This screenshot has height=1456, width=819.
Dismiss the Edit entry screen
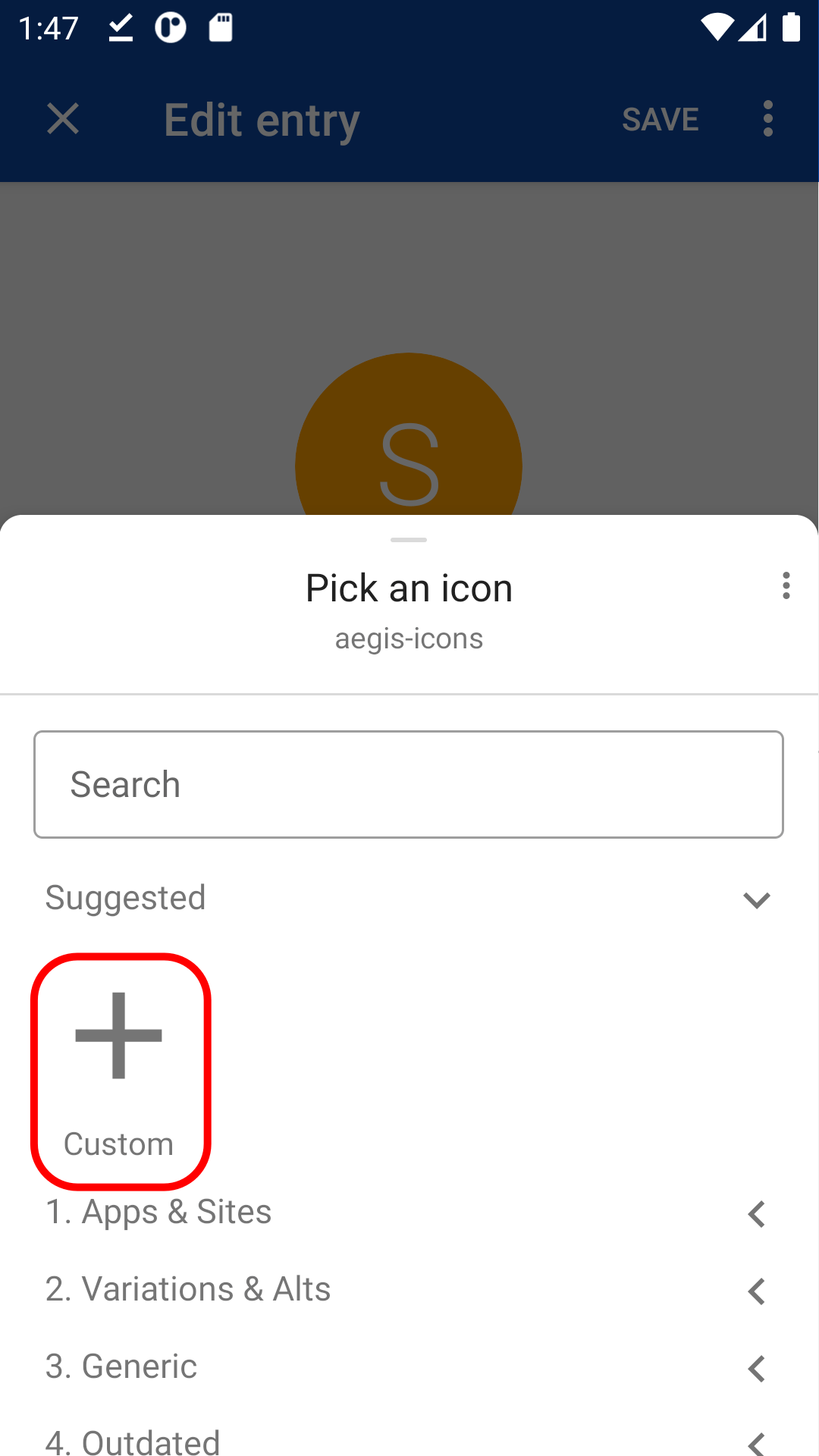point(63,119)
